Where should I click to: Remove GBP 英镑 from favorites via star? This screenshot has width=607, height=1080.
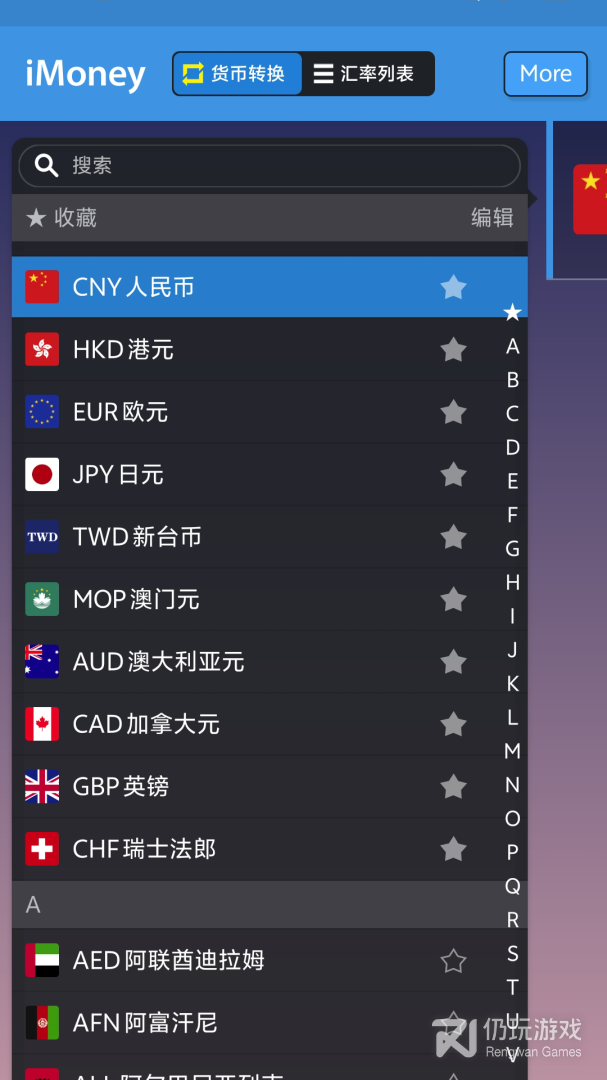[x=453, y=787]
